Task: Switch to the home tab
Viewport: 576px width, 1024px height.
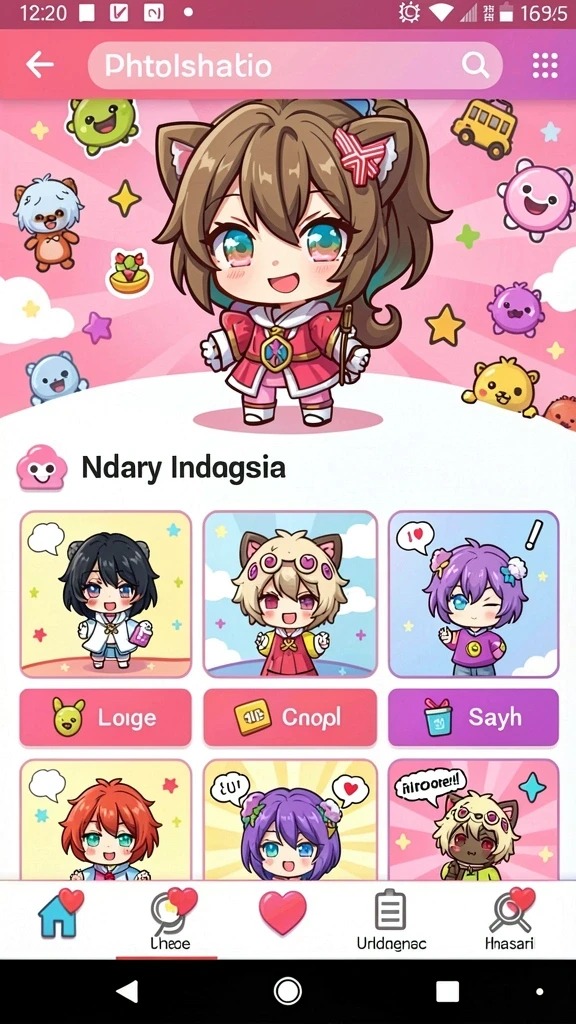Action: [x=61, y=913]
